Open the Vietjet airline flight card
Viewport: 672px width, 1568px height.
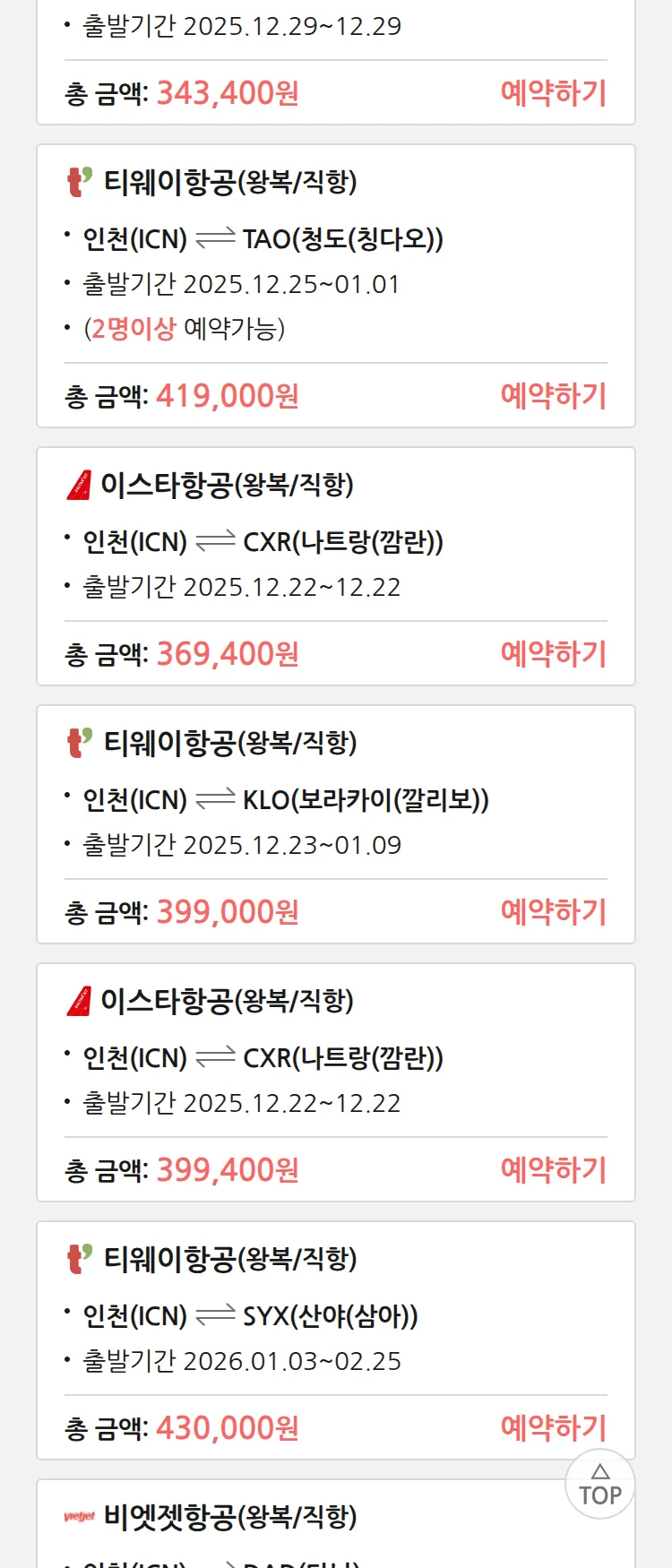(230, 1518)
